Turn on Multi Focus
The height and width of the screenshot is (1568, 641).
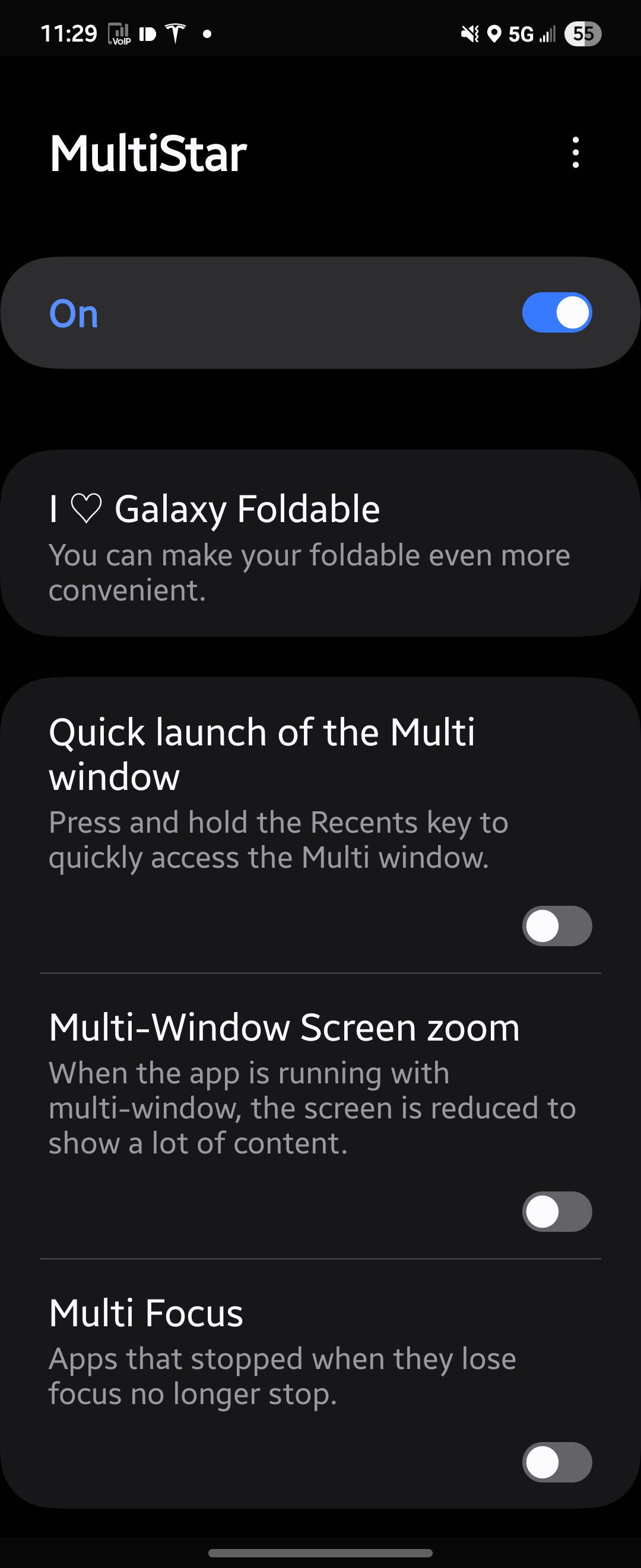(x=557, y=1462)
